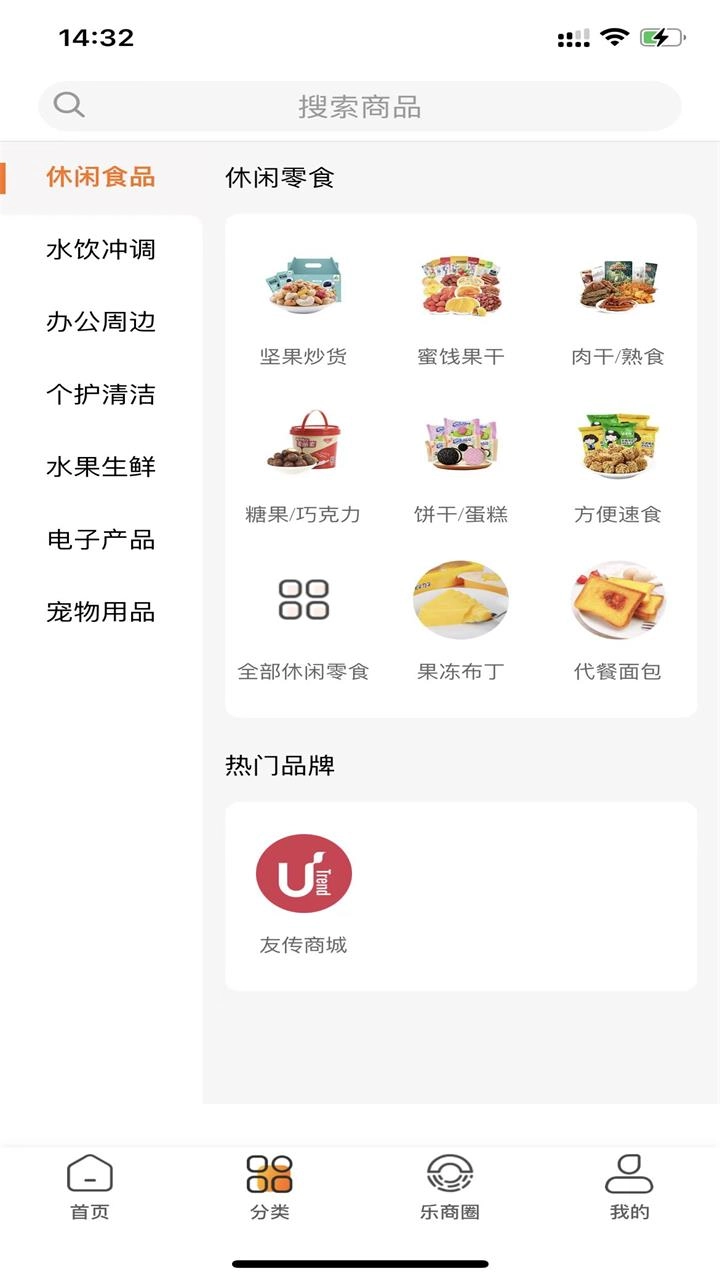
Task: Open the 友传商城 brand logo
Action: pyautogui.click(x=305, y=872)
